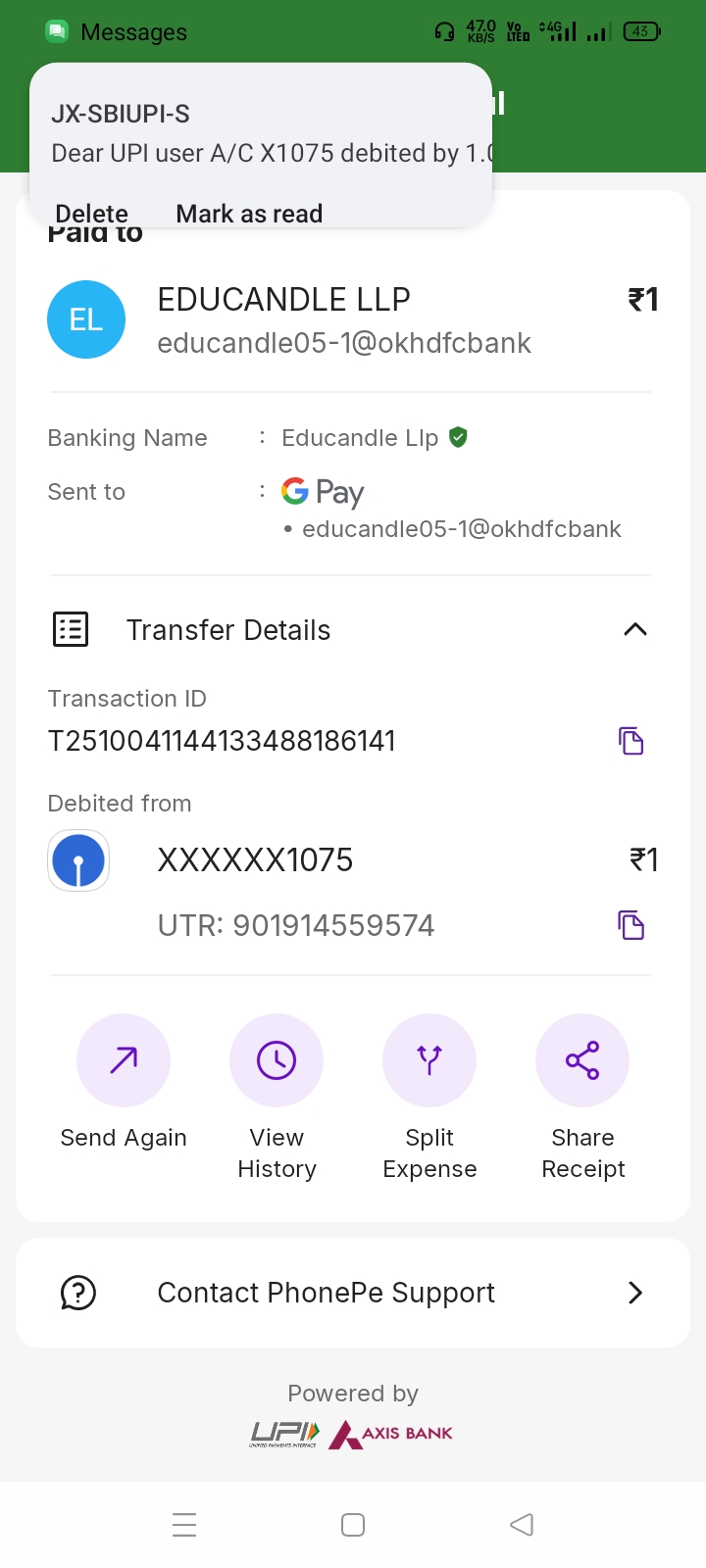Delete the JX-SBIUPI-S message notification
This screenshot has height=1568, width=706.
coord(91,213)
